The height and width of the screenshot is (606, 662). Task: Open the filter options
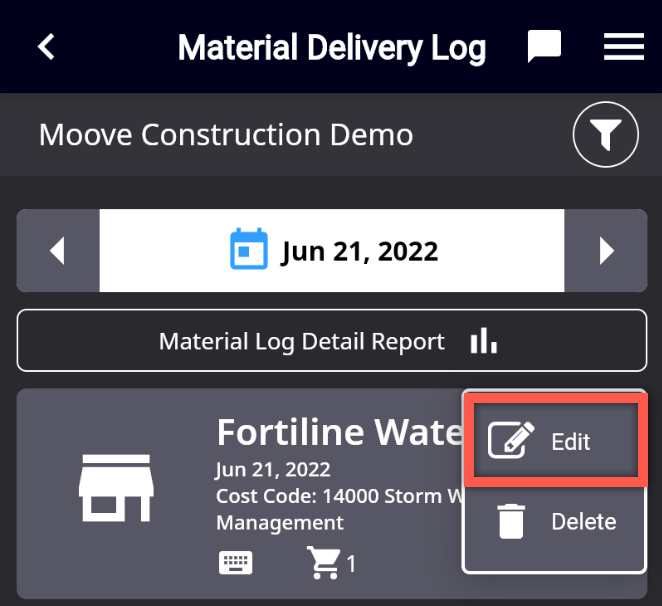pos(605,134)
